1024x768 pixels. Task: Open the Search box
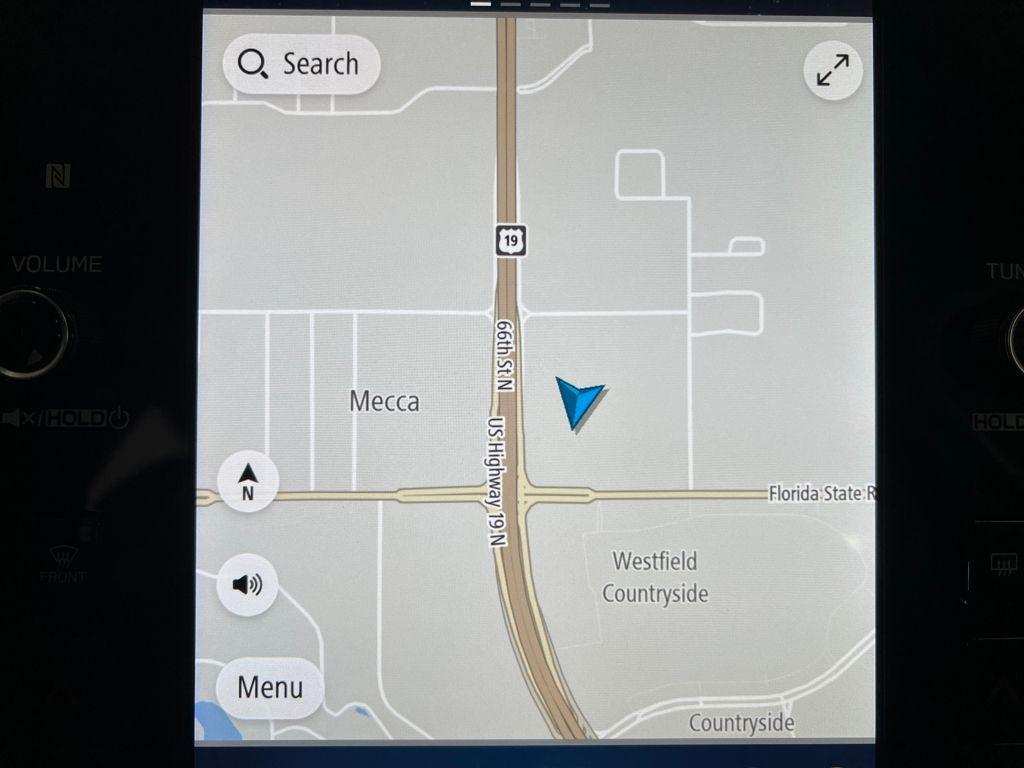(300, 65)
